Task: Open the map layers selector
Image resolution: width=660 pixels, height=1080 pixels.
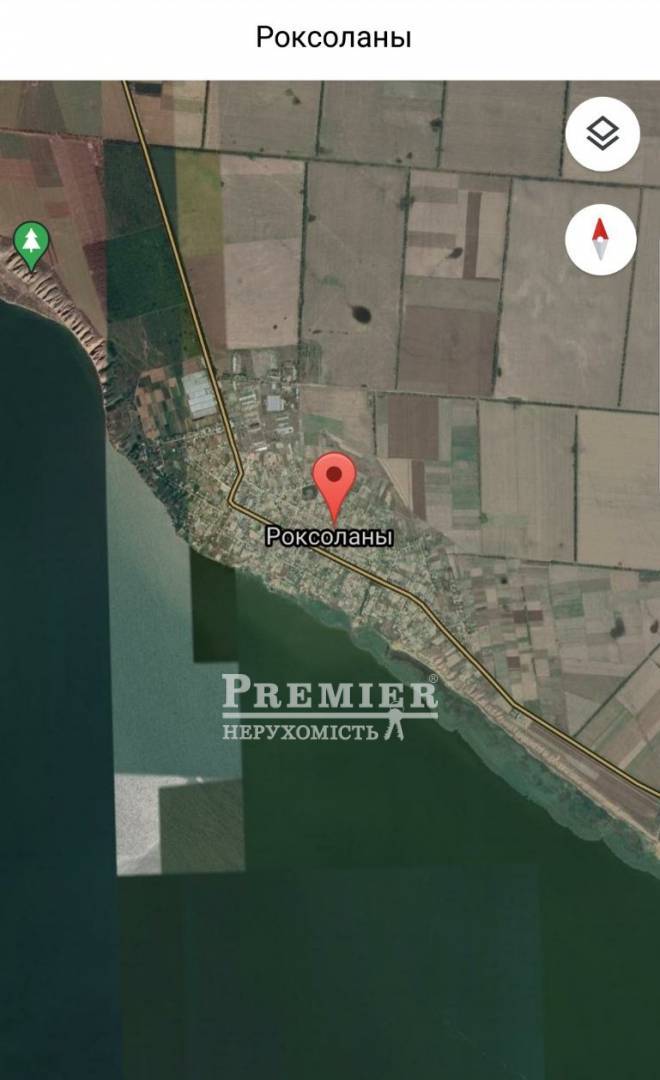Action: pos(602,133)
